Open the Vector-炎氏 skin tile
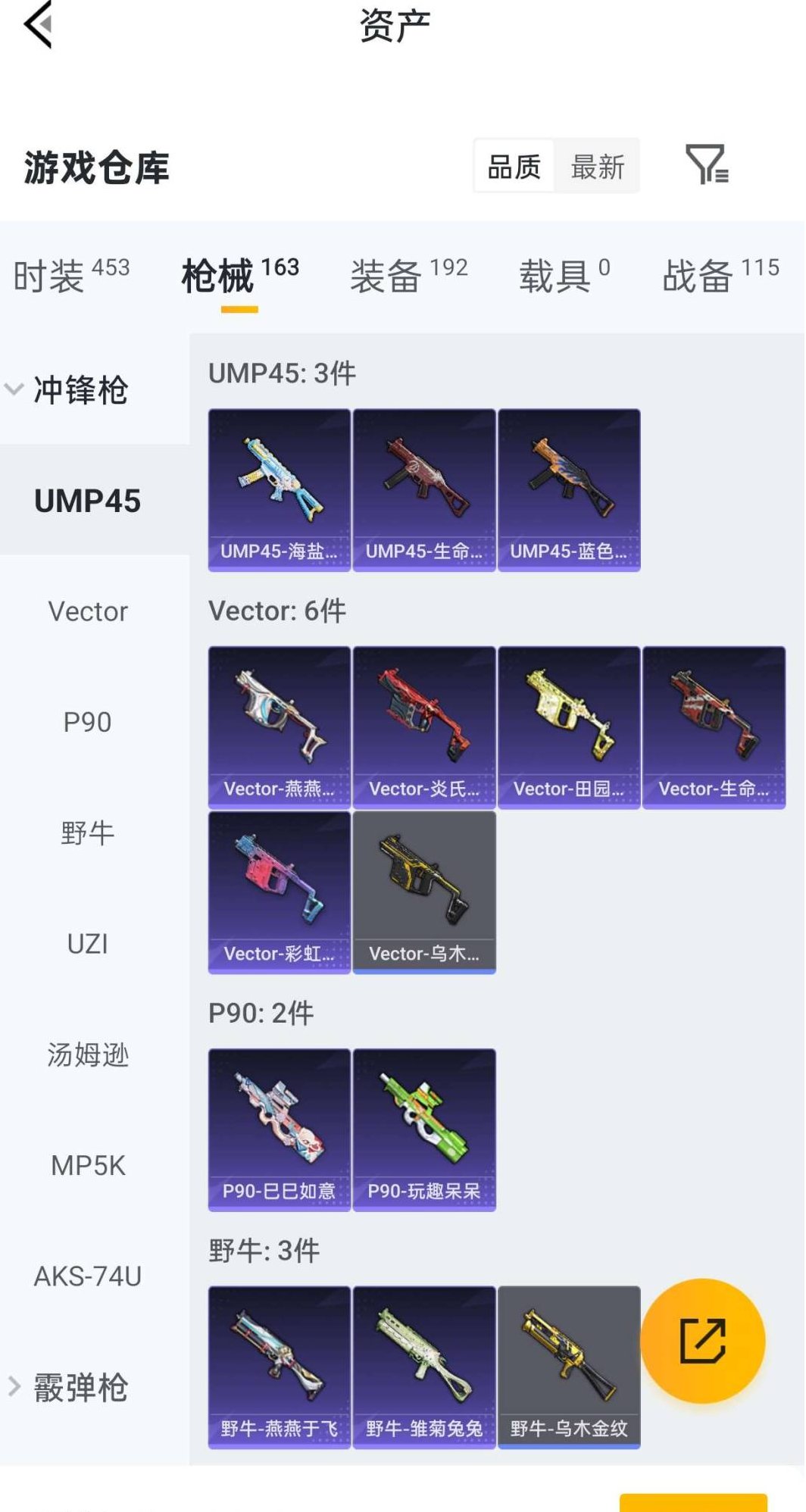Screen dimensions: 806x1512 424,726
